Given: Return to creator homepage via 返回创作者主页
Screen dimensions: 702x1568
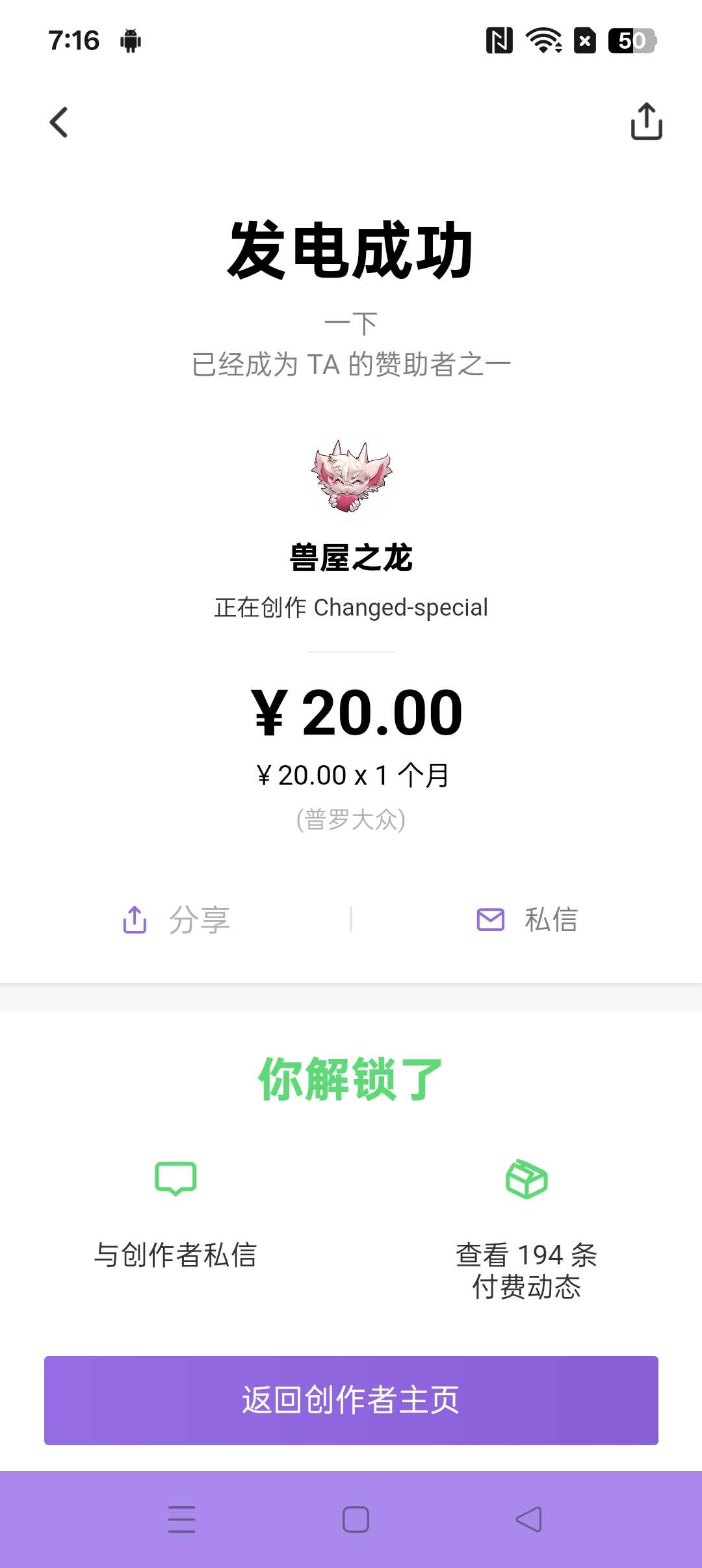Looking at the screenshot, I should (x=351, y=1400).
